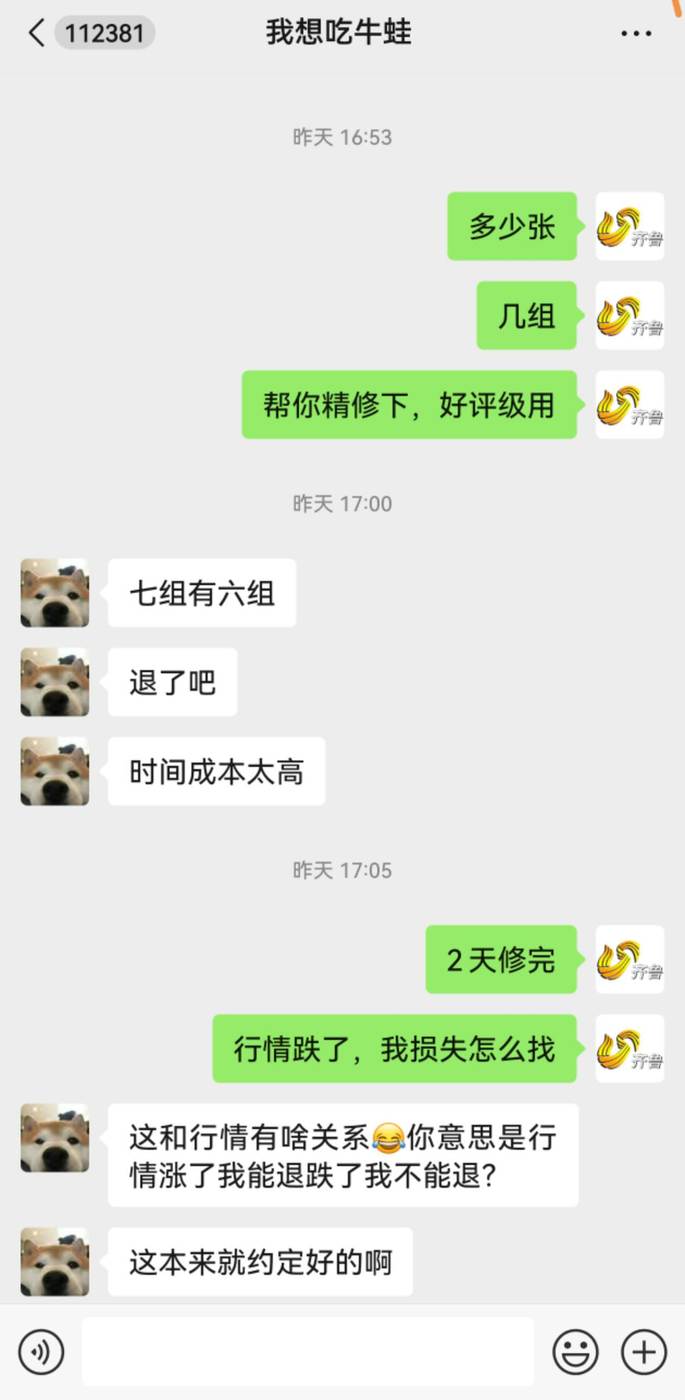Go back to the chat list
The width and height of the screenshot is (685, 1400).
pyautogui.click(x=37, y=33)
